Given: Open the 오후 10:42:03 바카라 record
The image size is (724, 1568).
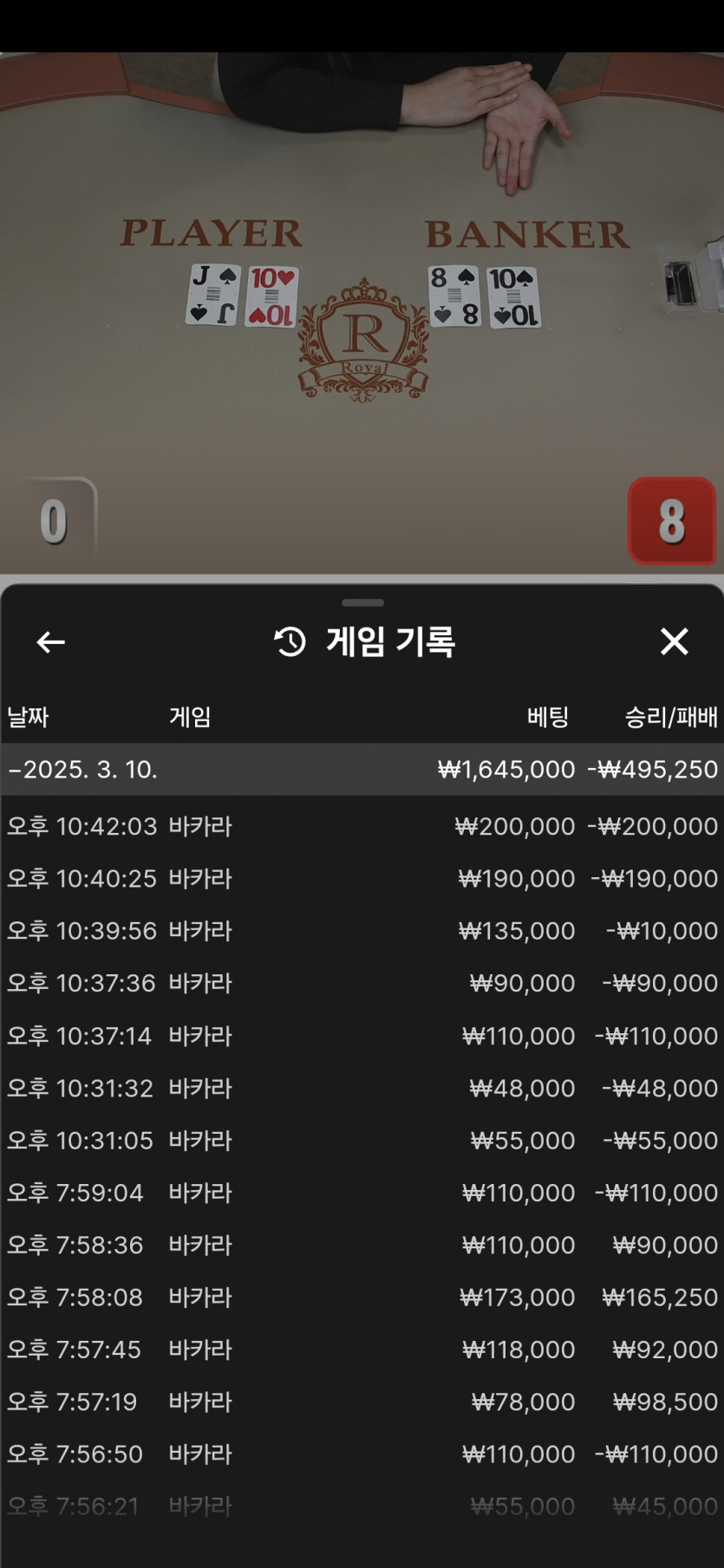Looking at the screenshot, I should pos(362,826).
